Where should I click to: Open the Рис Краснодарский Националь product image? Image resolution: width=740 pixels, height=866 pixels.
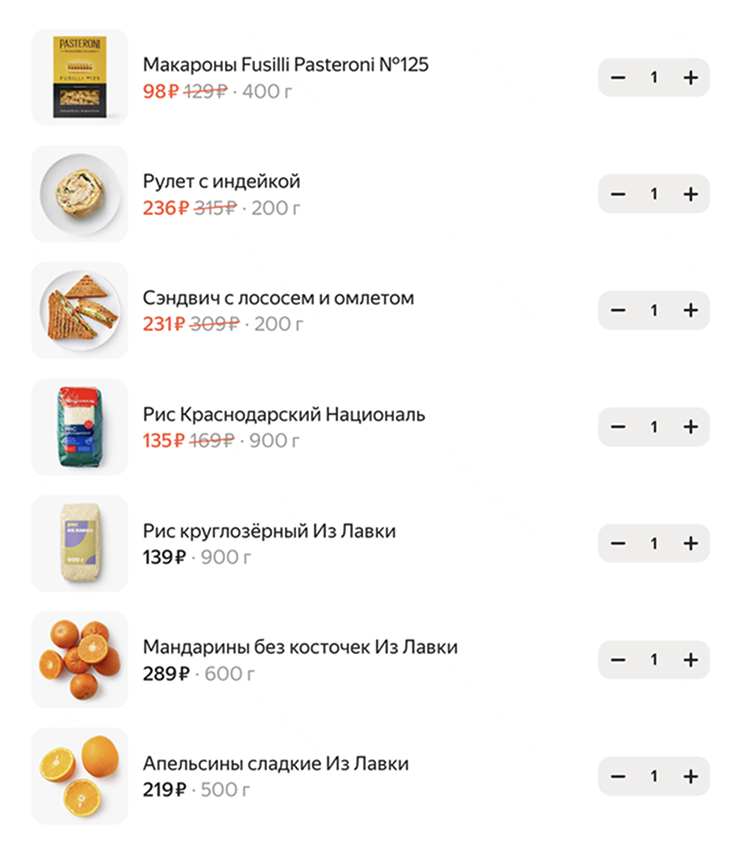pyautogui.click(x=80, y=427)
